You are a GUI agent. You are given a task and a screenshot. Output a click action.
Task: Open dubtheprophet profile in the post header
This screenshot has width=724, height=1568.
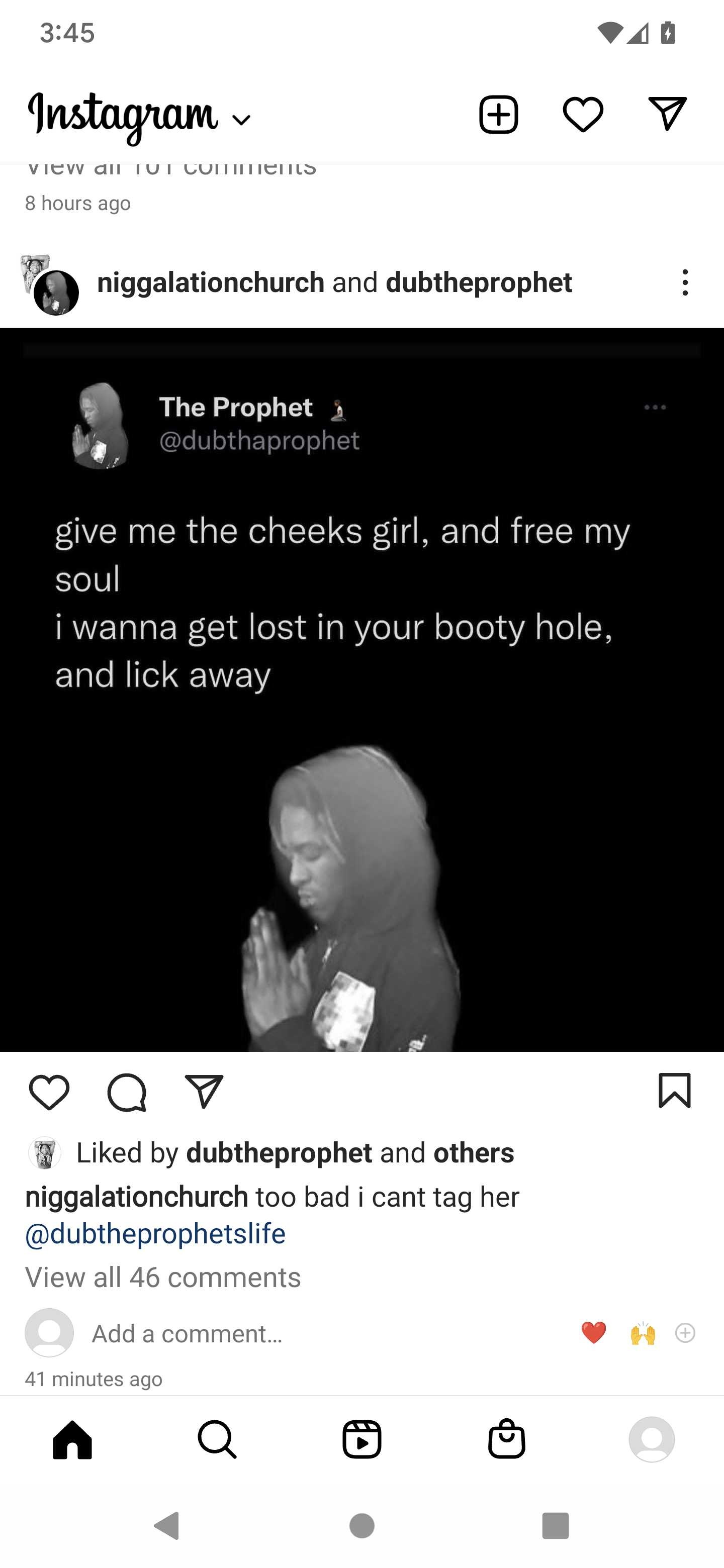[x=479, y=282]
